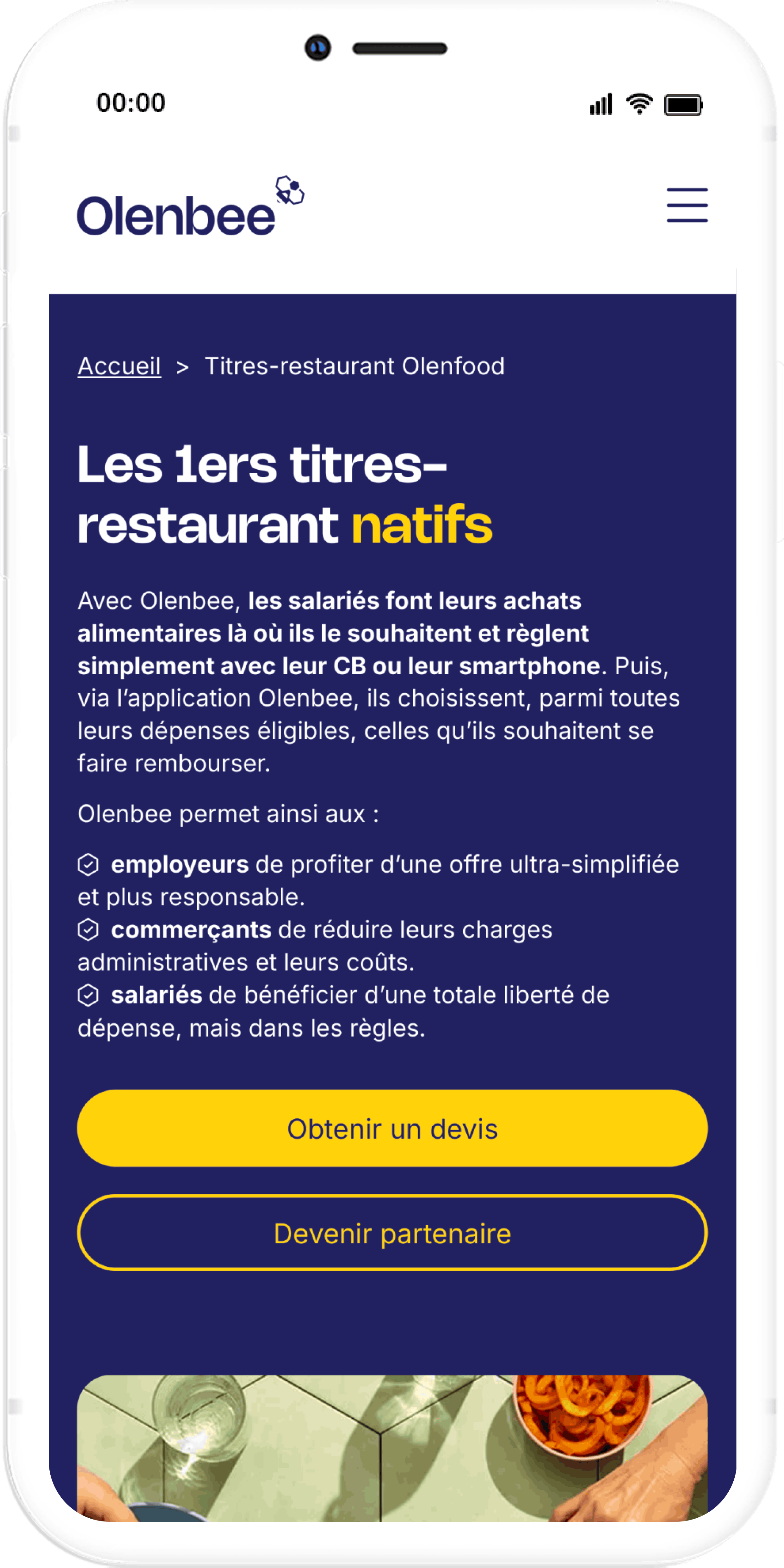Tap the Obtenir un devis button
Viewport: 784px width, 1568px height.
click(392, 1128)
